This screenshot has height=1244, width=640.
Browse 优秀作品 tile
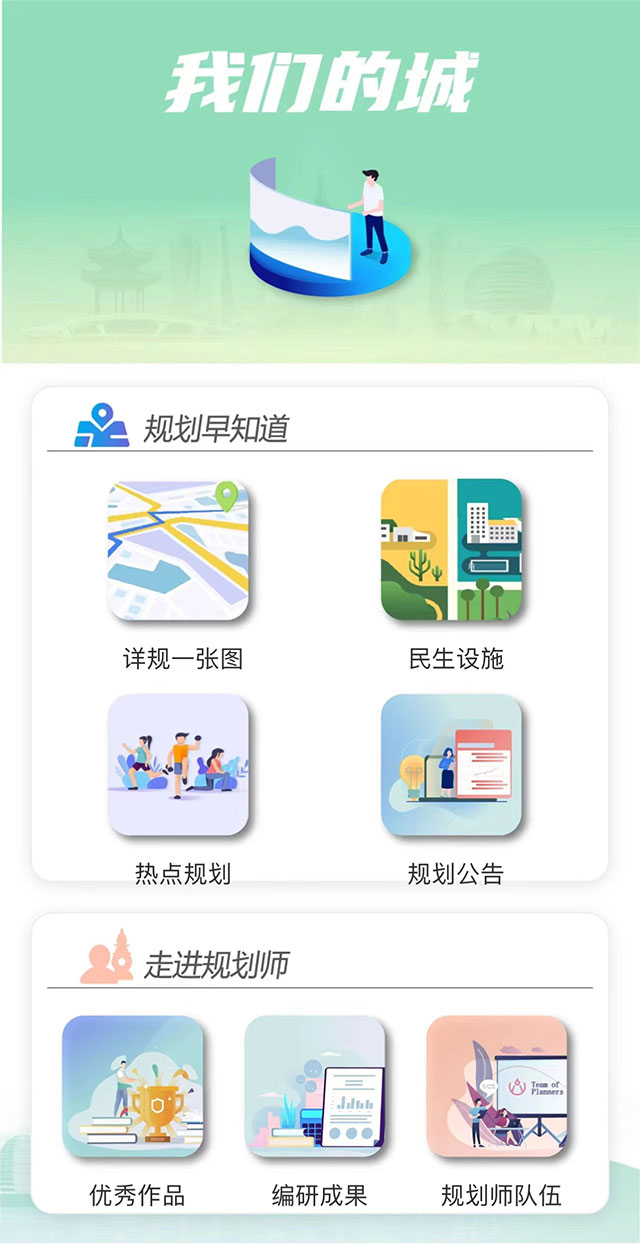pyautogui.click(x=133, y=1086)
